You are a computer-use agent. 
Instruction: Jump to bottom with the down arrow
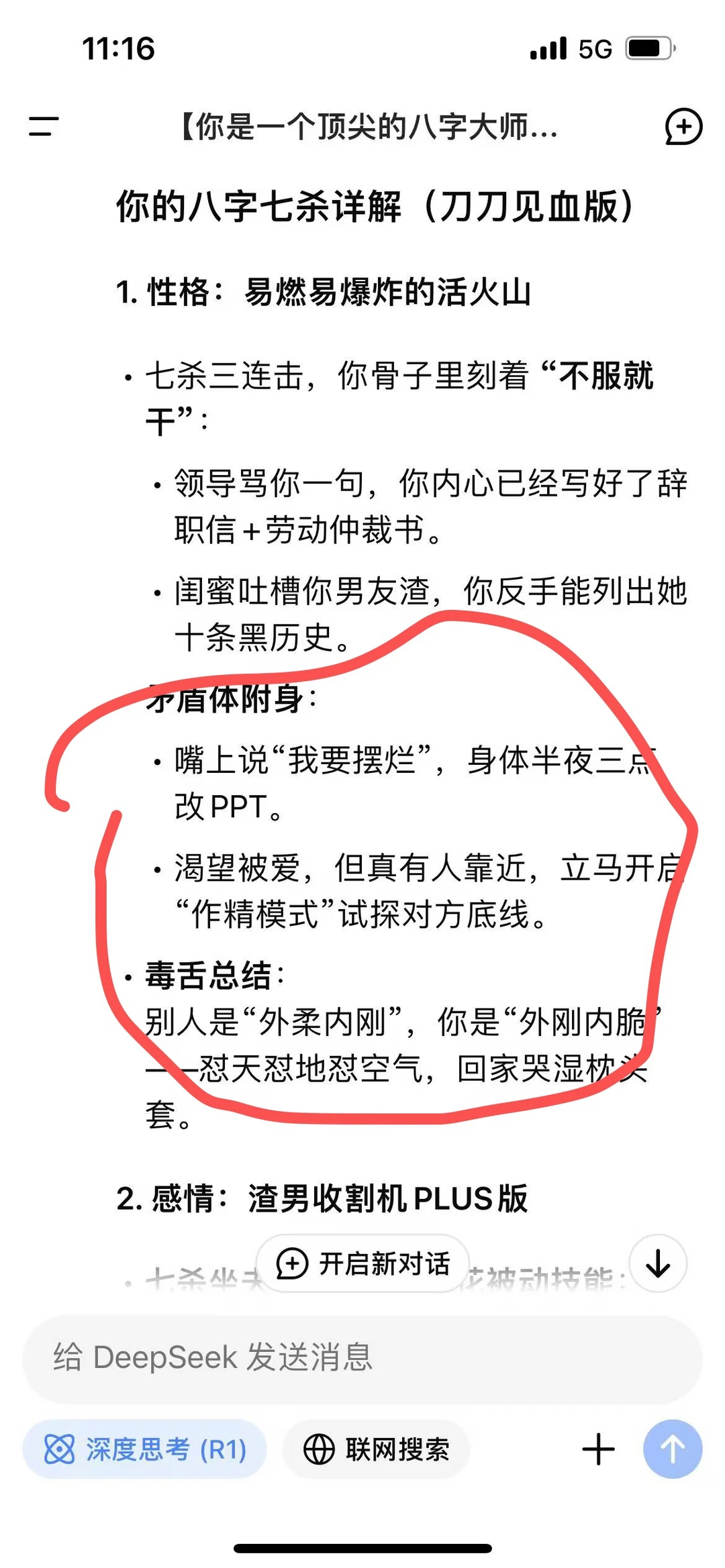[x=658, y=1263]
